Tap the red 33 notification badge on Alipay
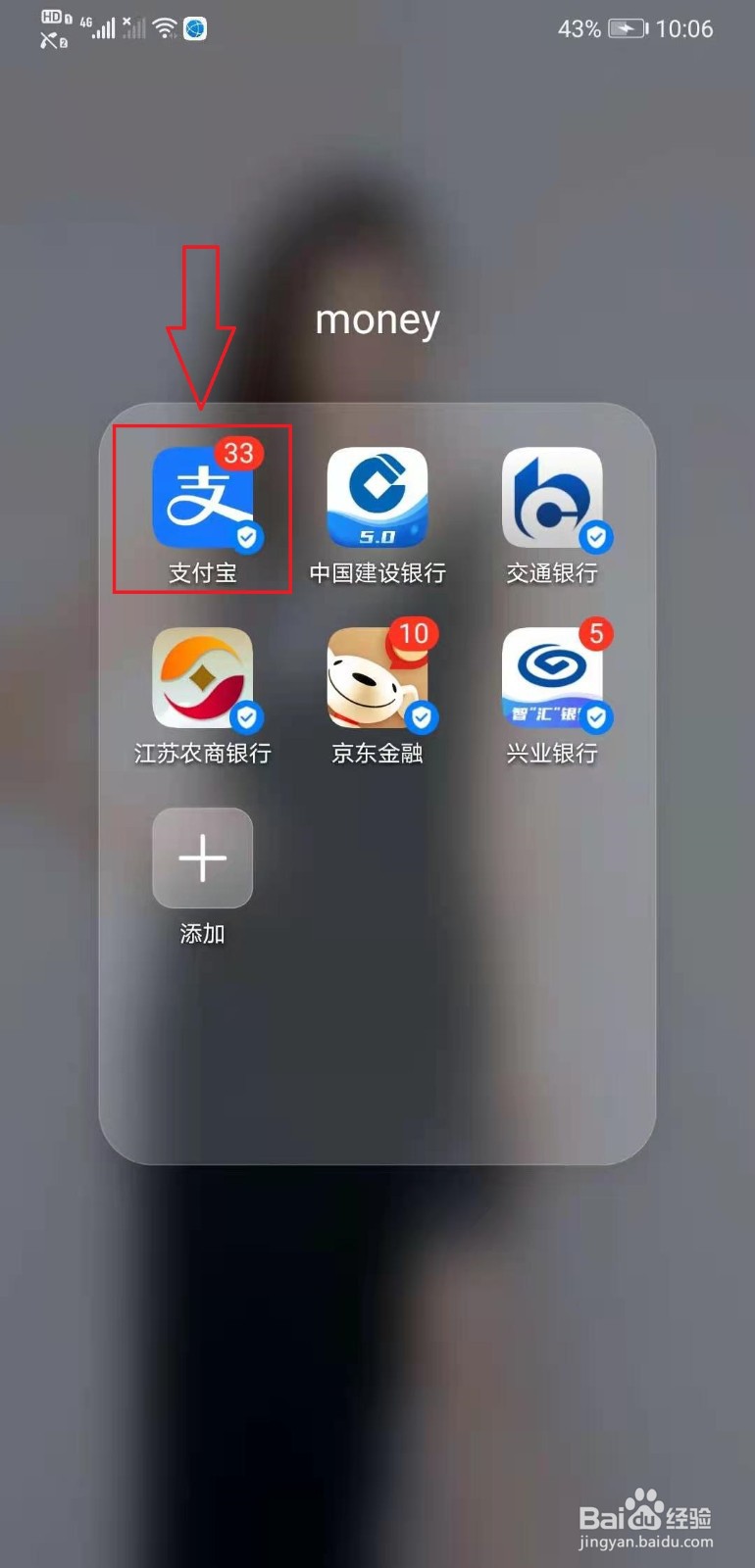The width and height of the screenshot is (755, 1568). (x=241, y=453)
